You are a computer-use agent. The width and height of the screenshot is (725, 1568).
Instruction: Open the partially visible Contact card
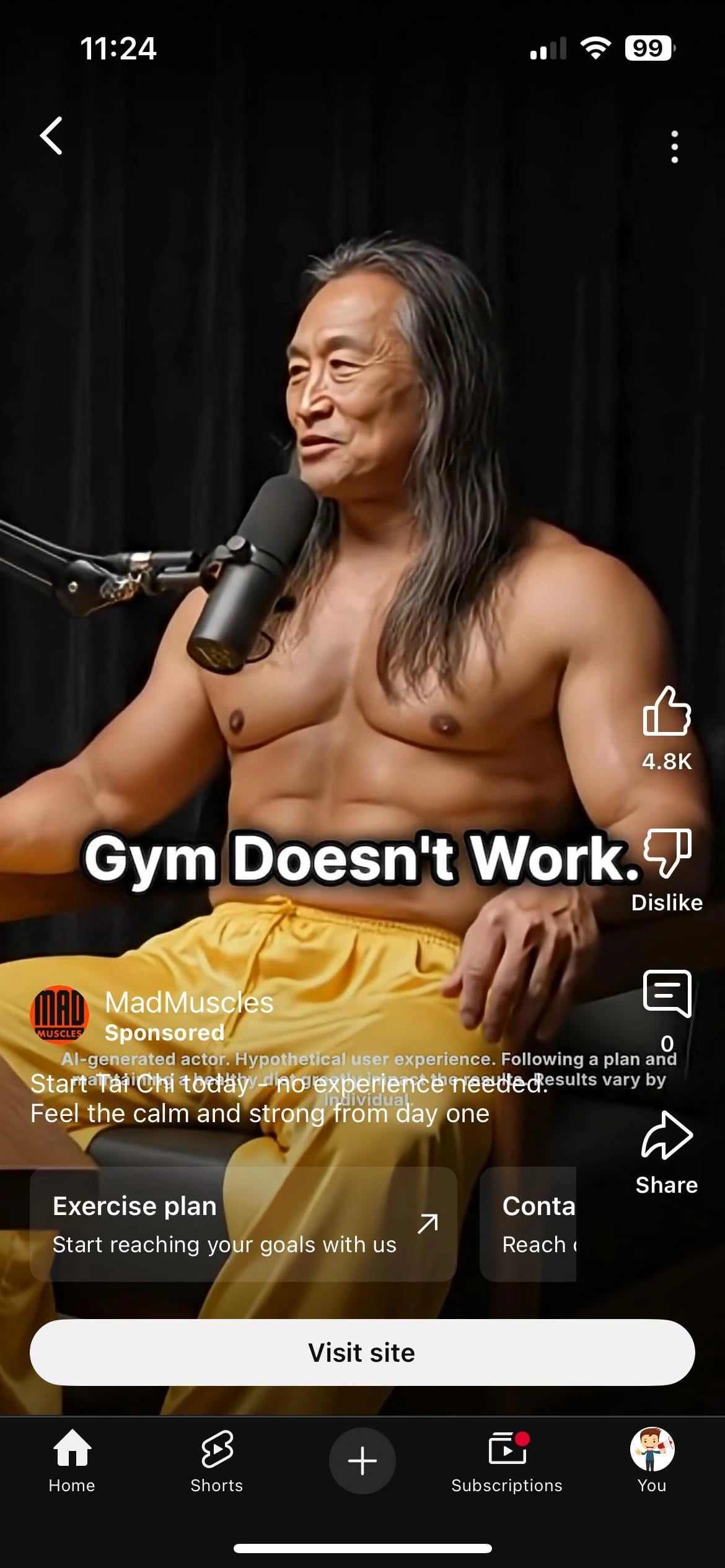point(529,1224)
